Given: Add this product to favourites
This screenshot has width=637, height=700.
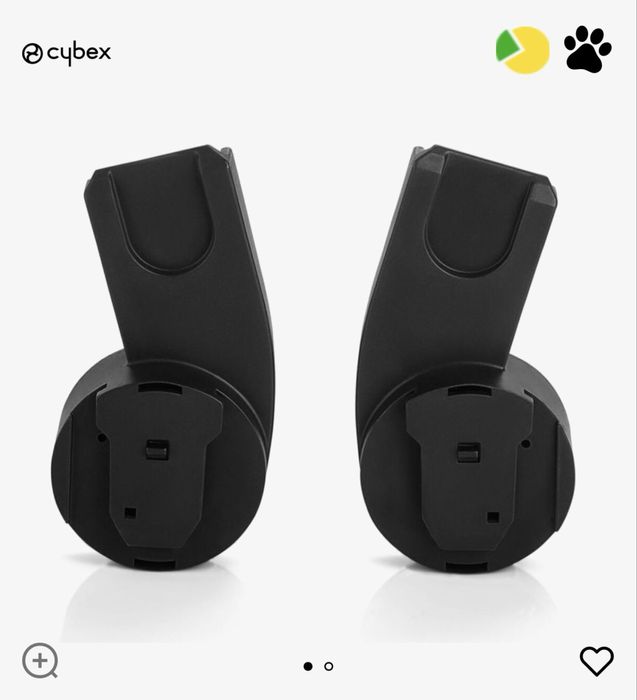Looking at the screenshot, I should click(596, 661).
